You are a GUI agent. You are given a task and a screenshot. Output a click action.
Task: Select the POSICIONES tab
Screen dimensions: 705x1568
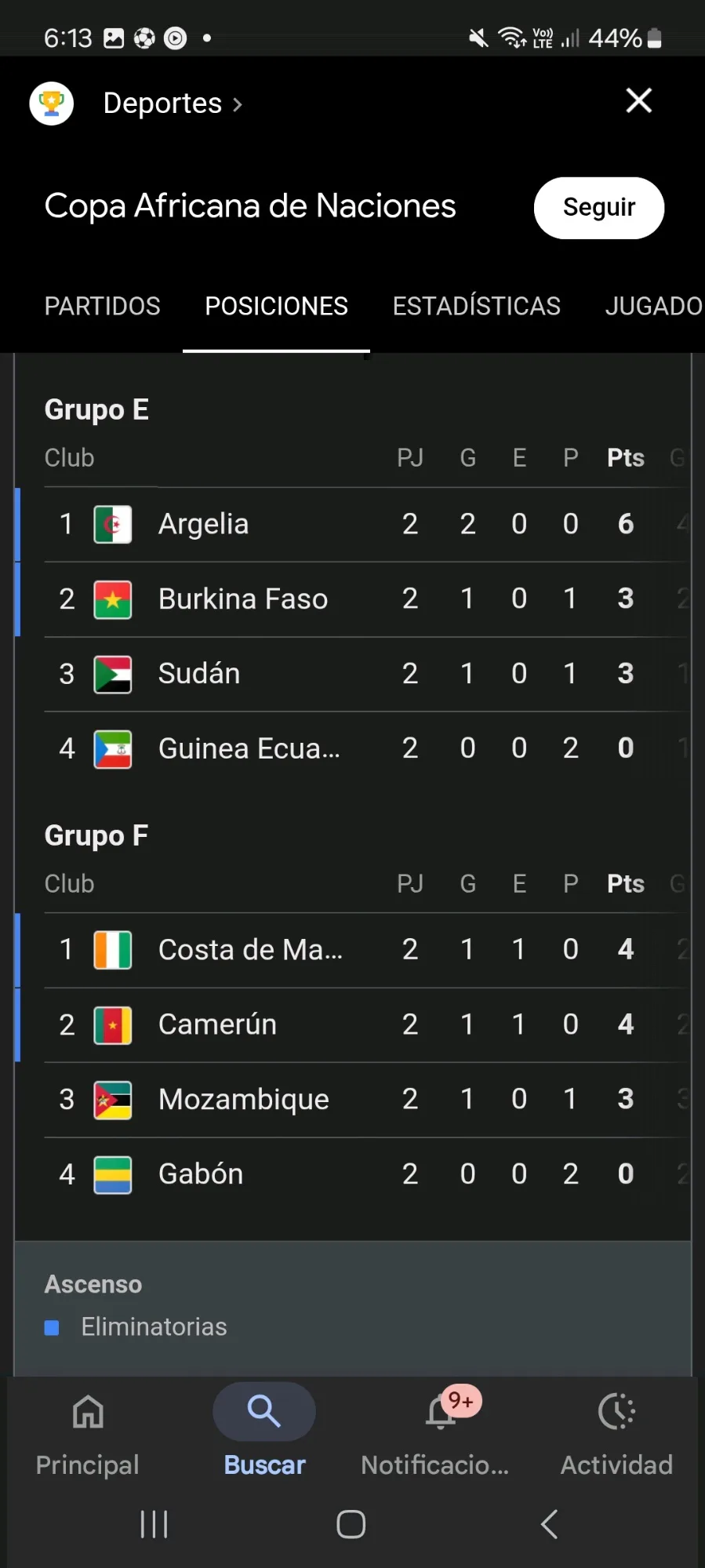tap(276, 306)
